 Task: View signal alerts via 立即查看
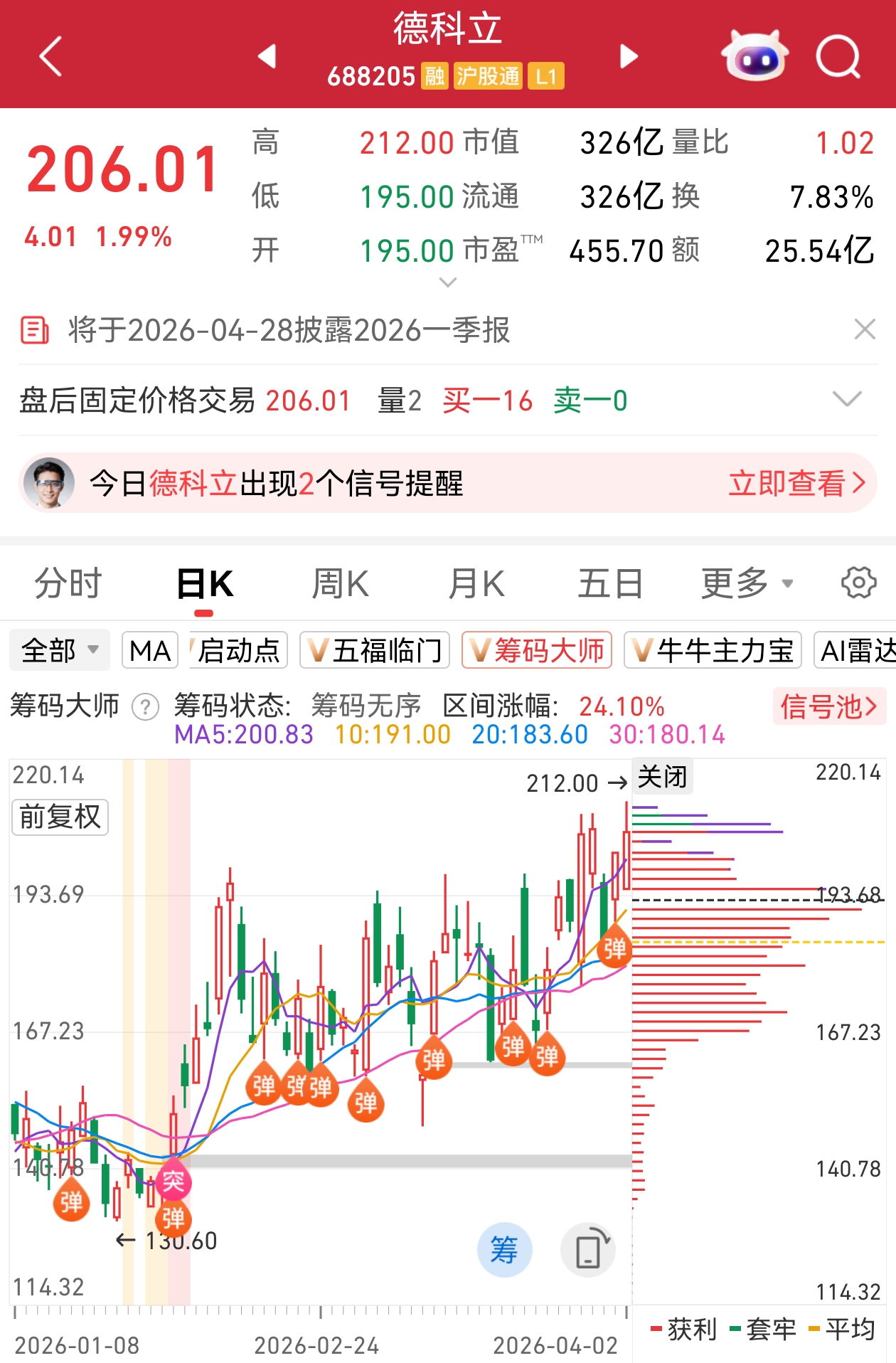(796, 483)
